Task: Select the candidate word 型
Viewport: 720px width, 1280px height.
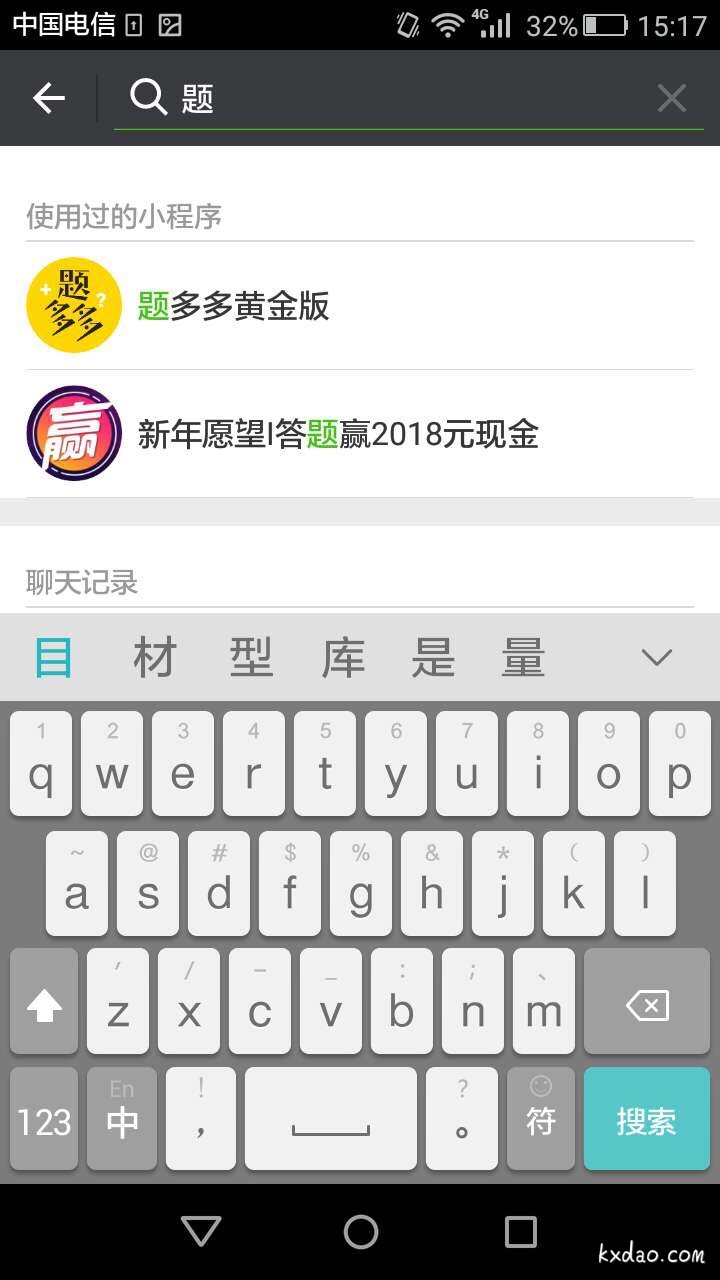Action: click(251, 658)
